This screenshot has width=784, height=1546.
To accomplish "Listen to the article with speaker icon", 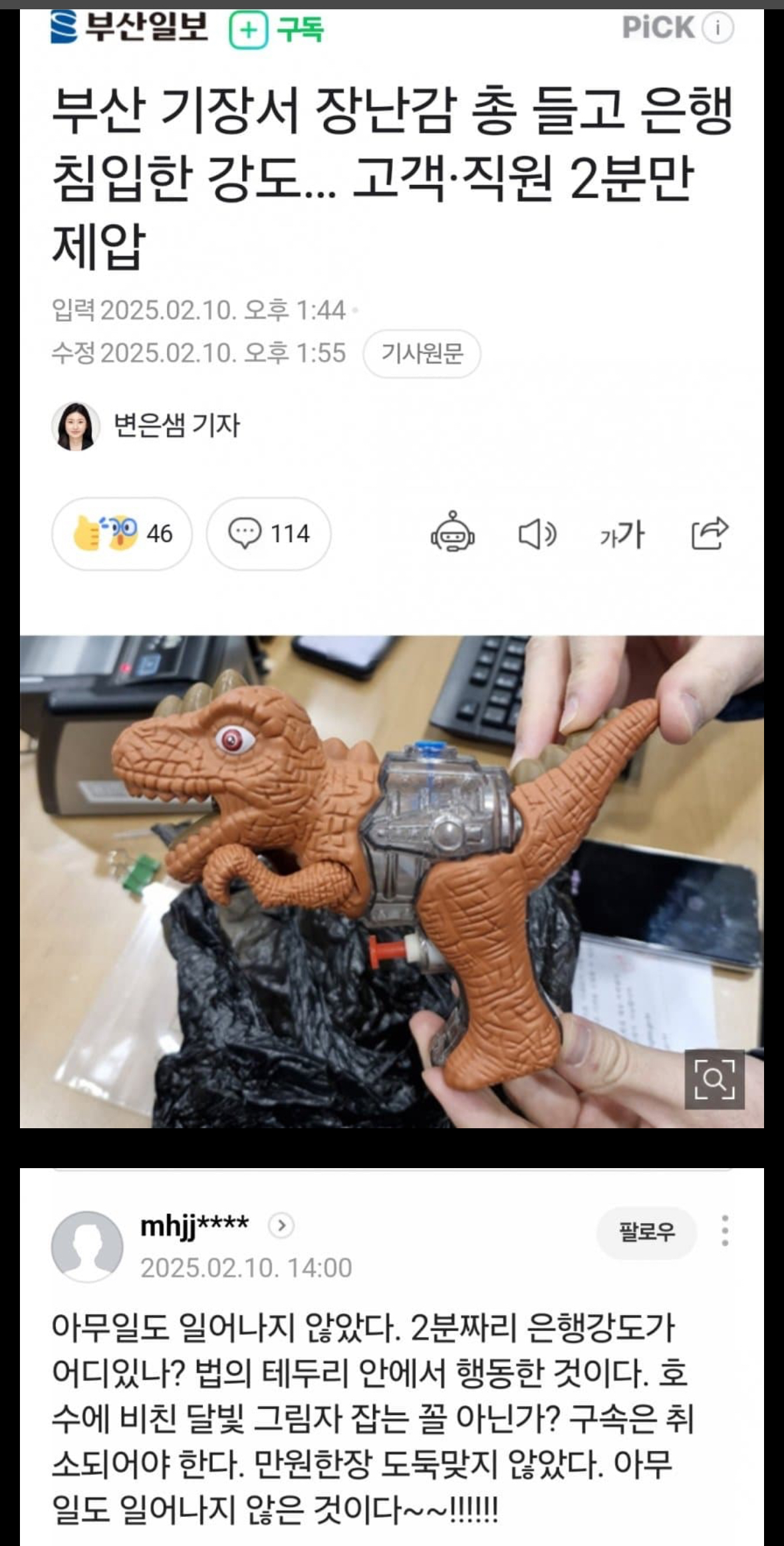I will coord(537,534).
